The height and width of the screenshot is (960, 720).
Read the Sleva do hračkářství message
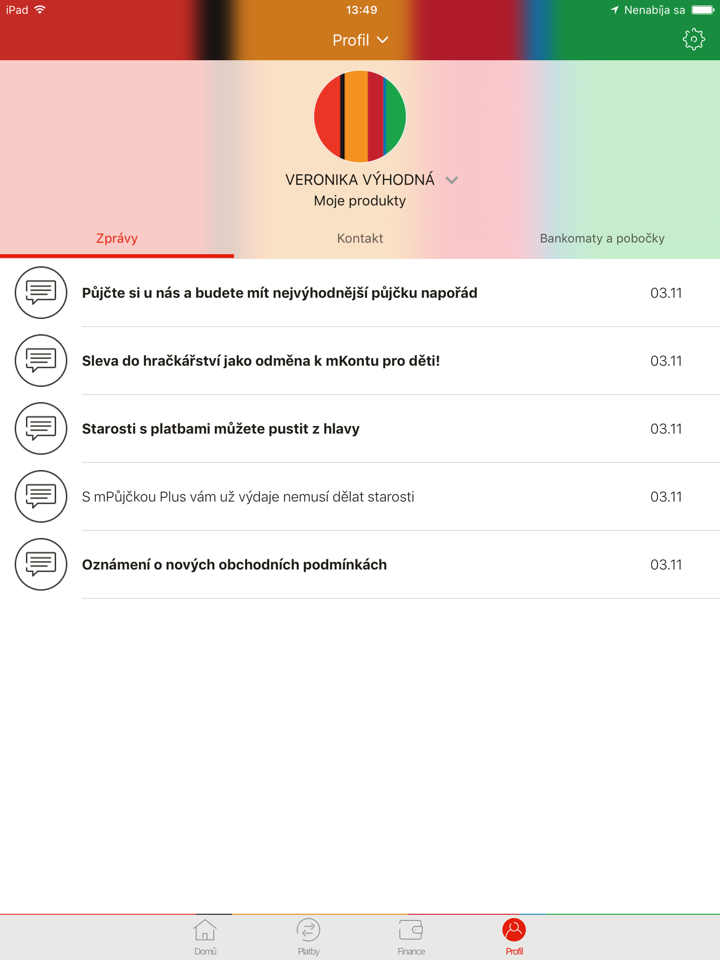click(261, 361)
